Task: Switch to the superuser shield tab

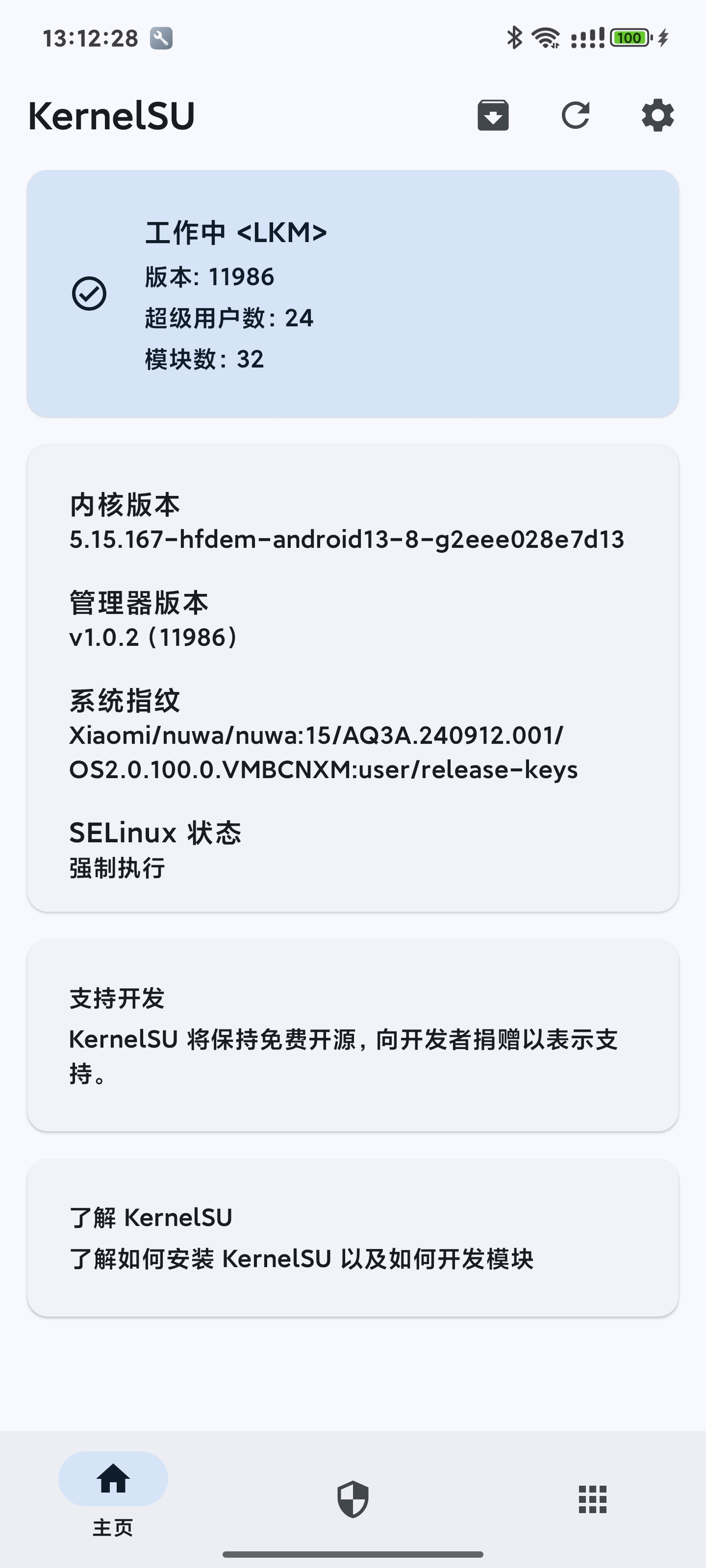Action: click(x=353, y=1498)
